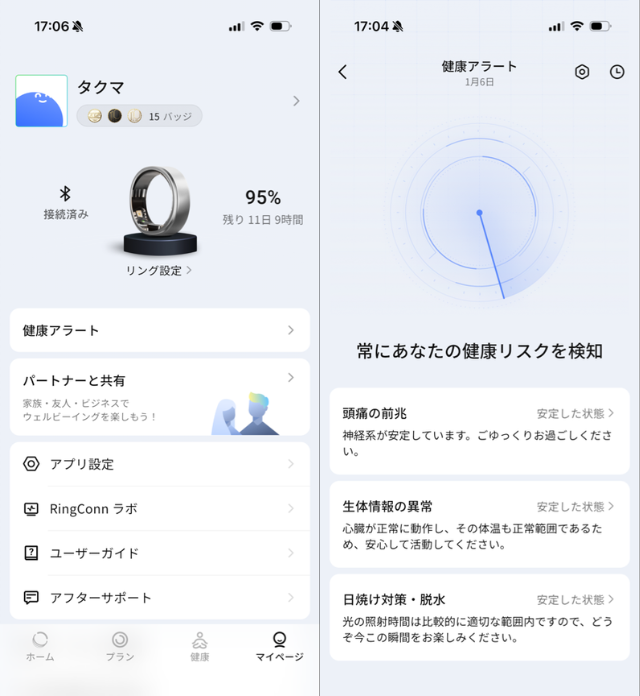Open アプリ設定
Viewport: 640px width, 696px height.
160,464
